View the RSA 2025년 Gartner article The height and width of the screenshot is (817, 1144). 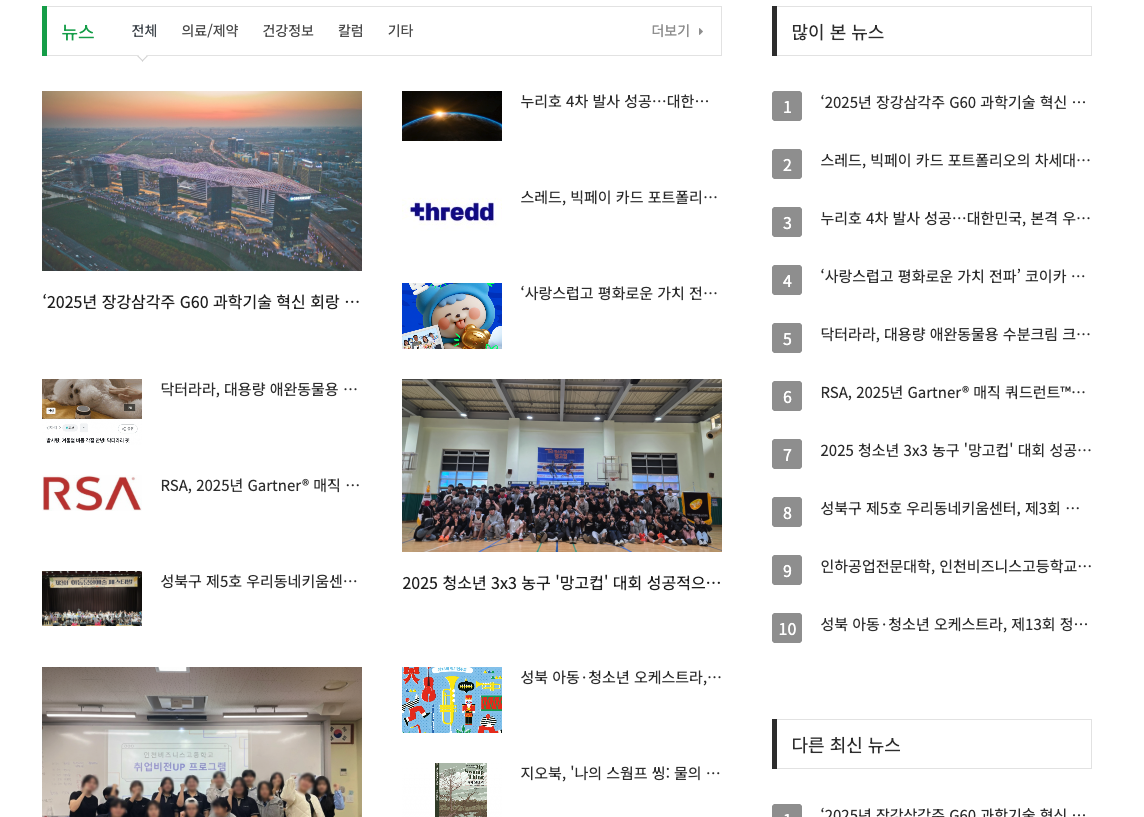pyautogui.click(x=260, y=485)
